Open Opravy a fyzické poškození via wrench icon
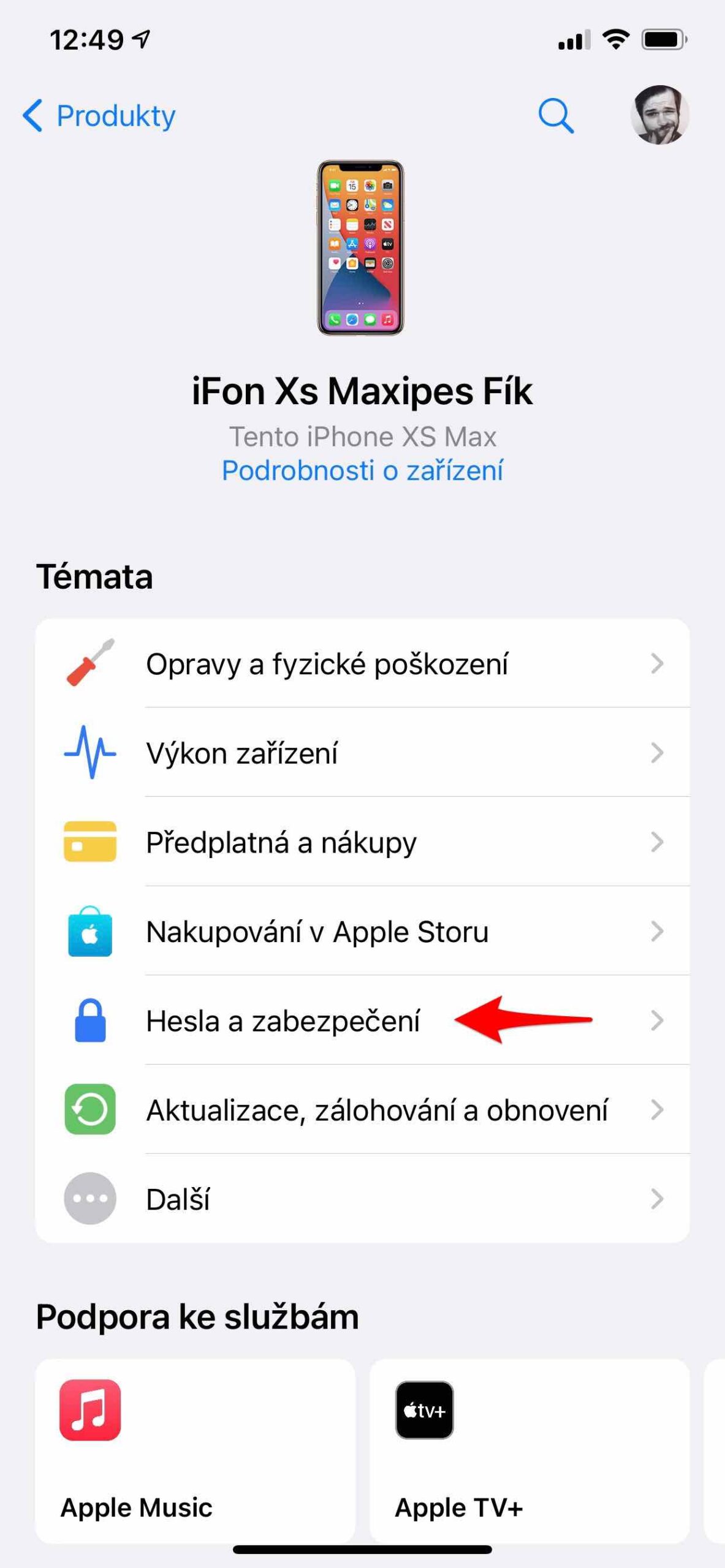 (89, 663)
